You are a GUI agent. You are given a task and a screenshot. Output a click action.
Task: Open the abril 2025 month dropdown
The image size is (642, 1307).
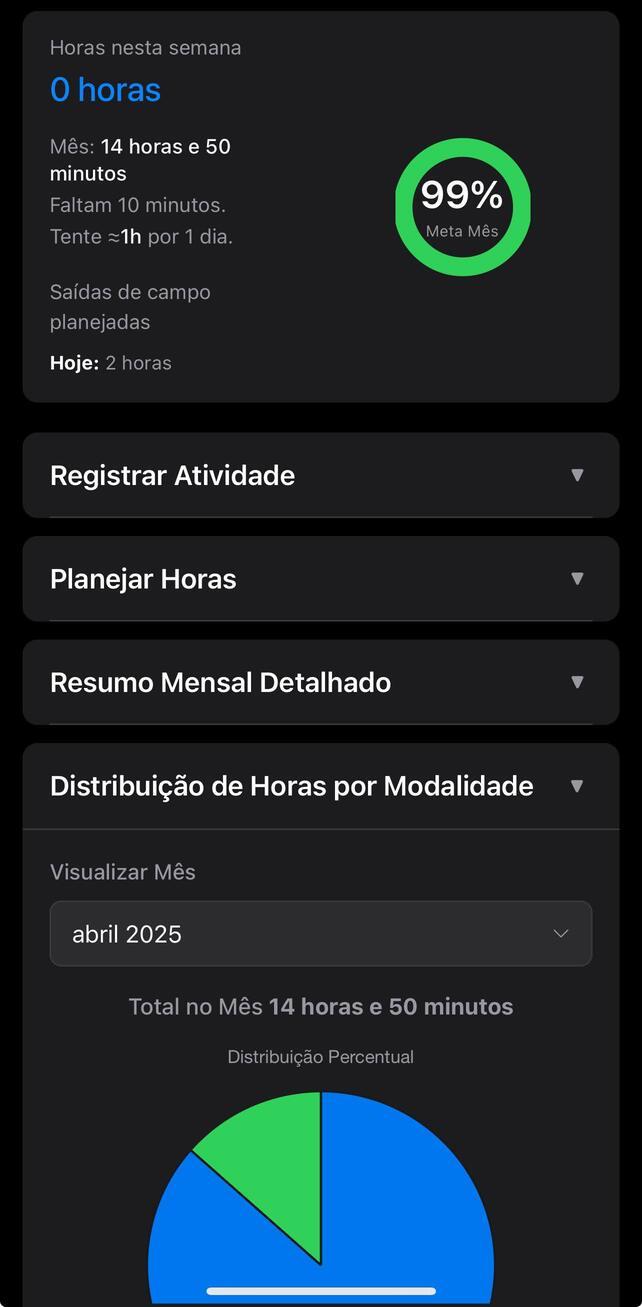pyautogui.click(x=320, y=934)
